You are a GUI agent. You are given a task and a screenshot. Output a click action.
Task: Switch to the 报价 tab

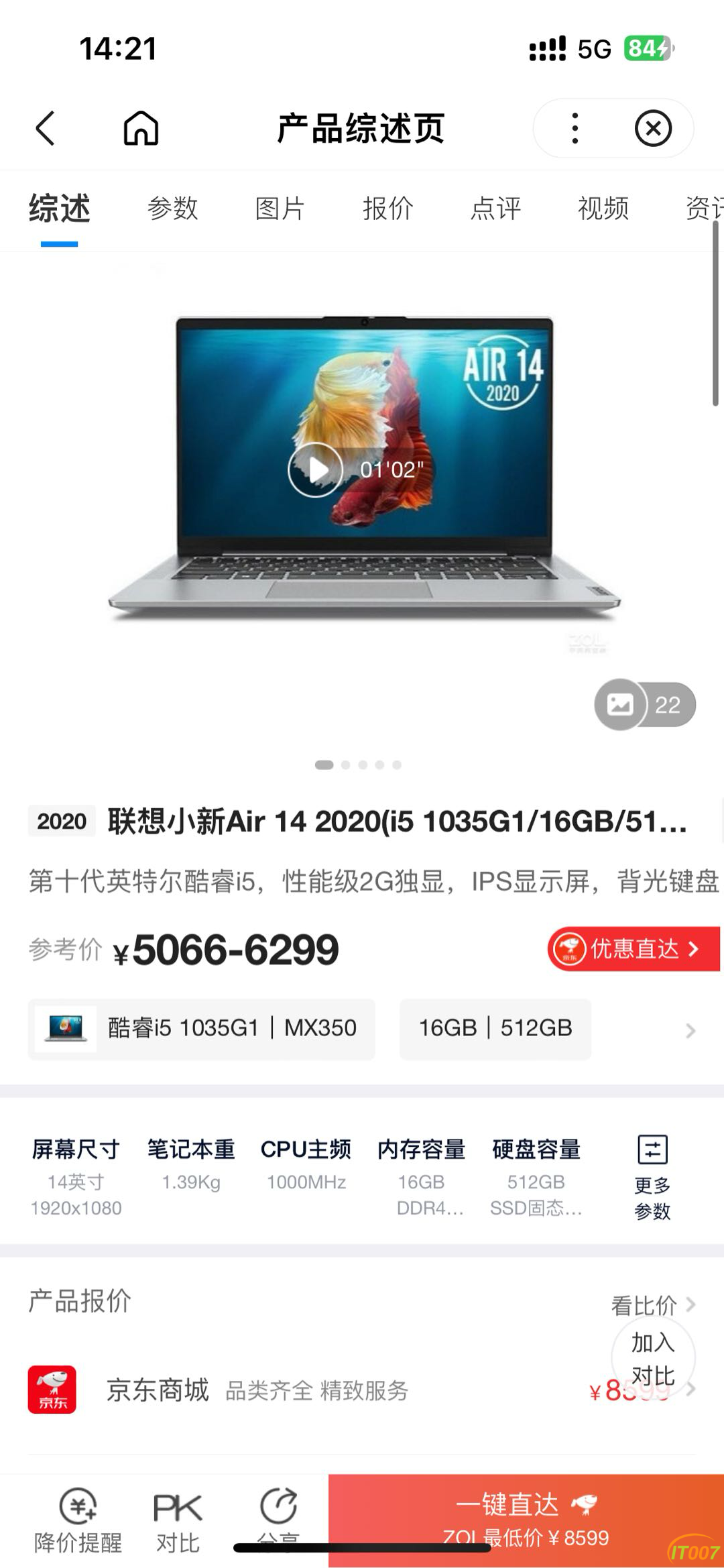pos(387,209)
